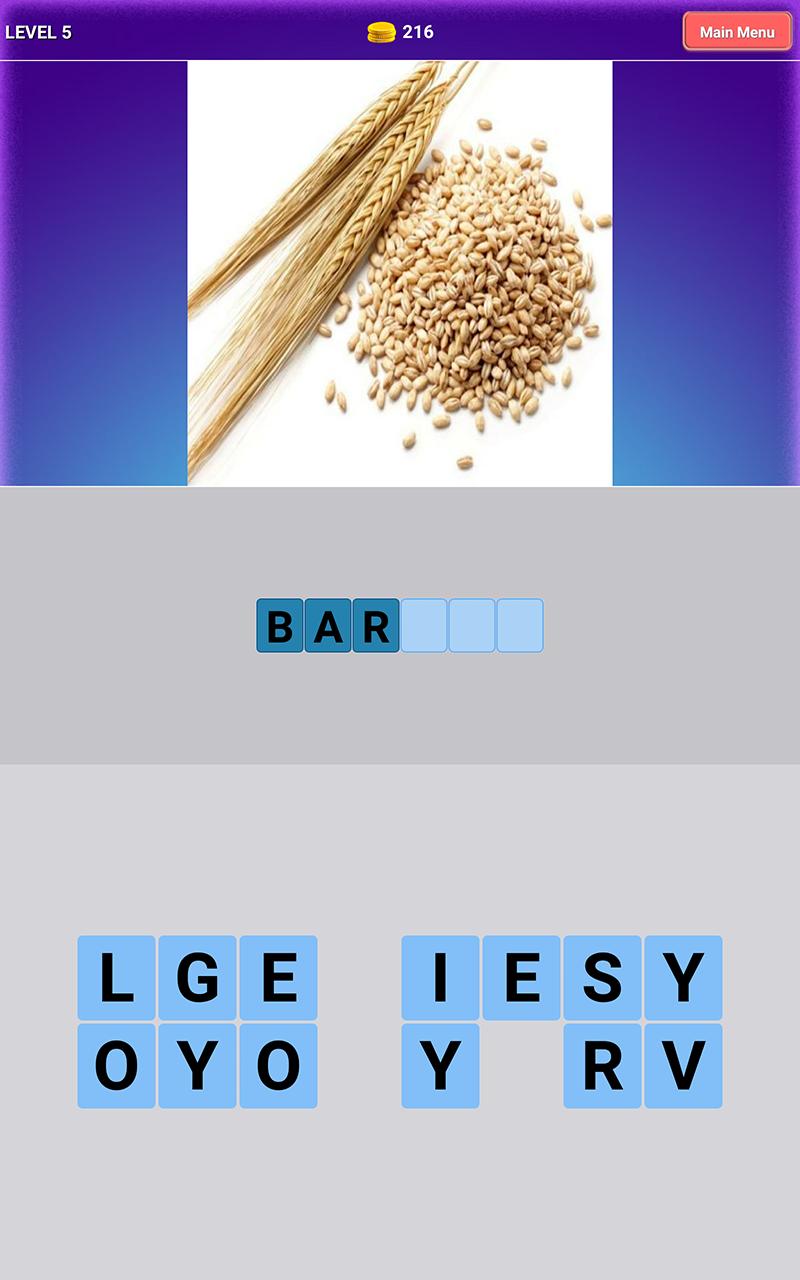Select the letter S tile

[x=602, y=978]
